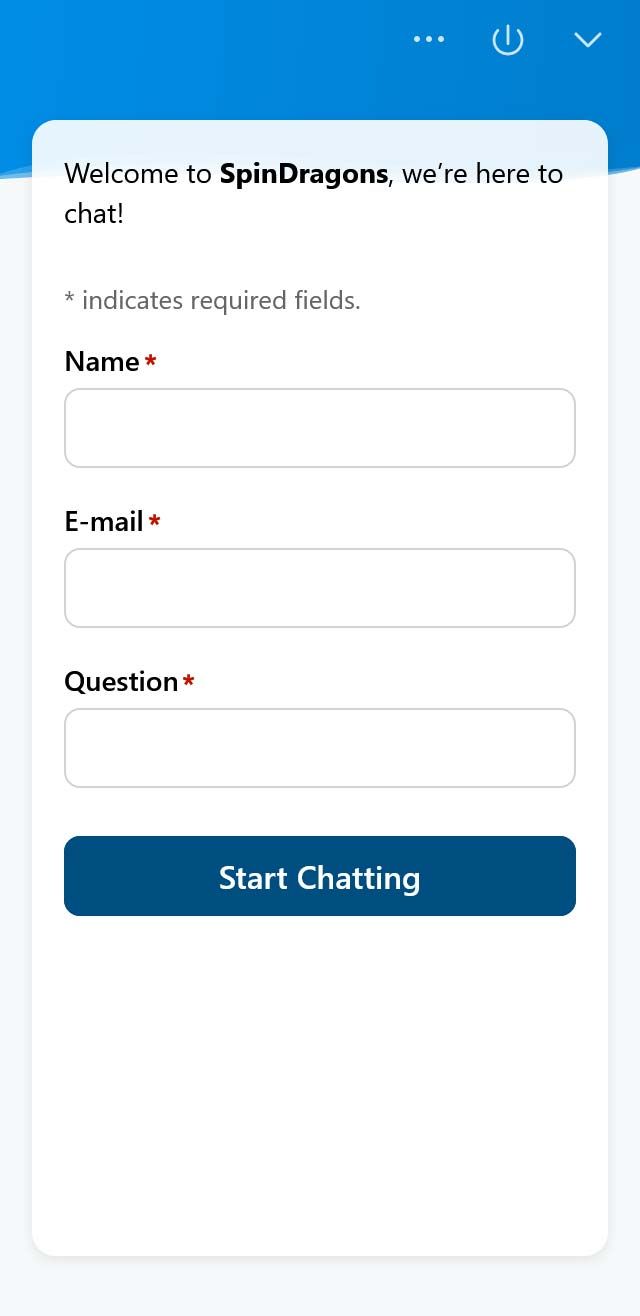Minimize the chat window with the chevron

click(x=587, y=40)
